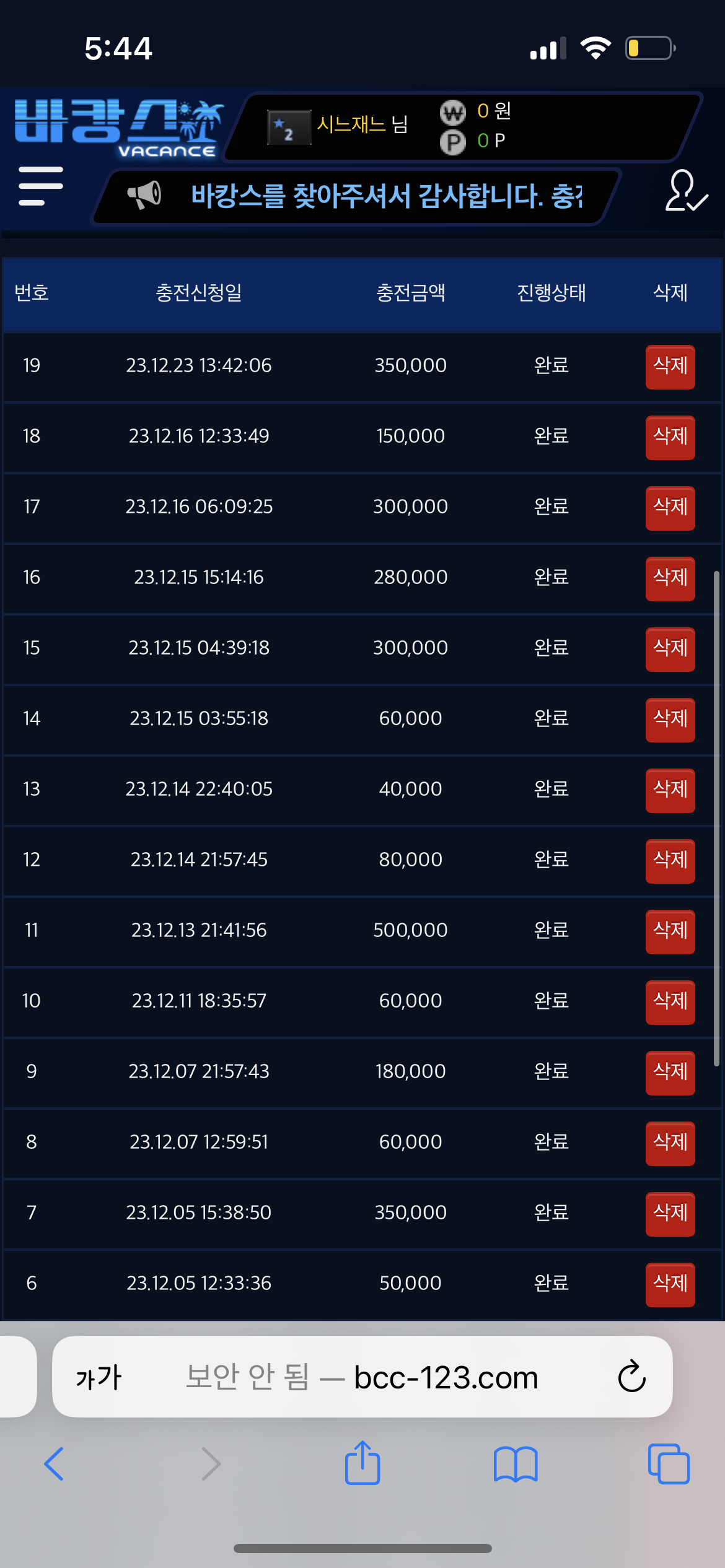Delete charge record number 19

670,367
